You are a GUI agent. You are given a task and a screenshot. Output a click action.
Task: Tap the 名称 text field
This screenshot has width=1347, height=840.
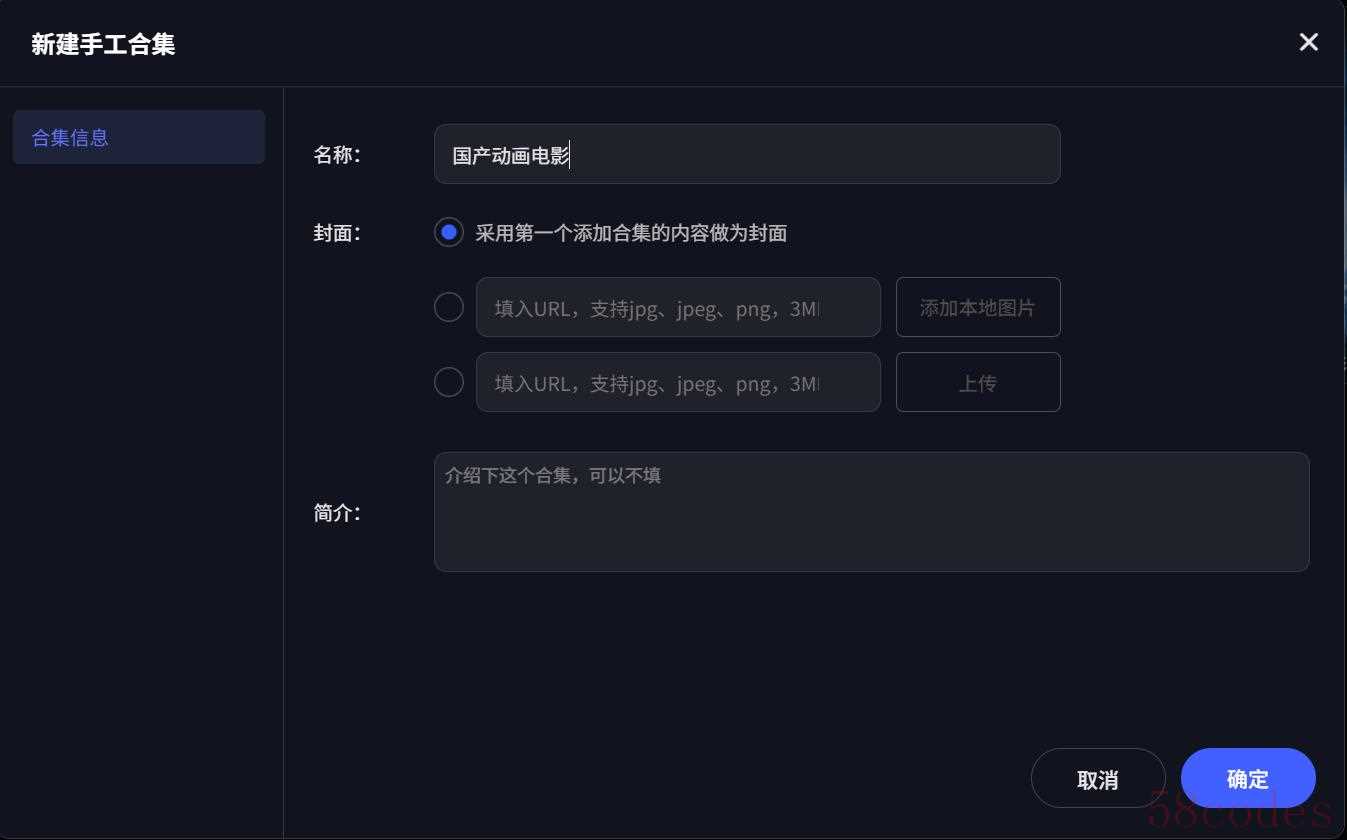tap(746, 154)
